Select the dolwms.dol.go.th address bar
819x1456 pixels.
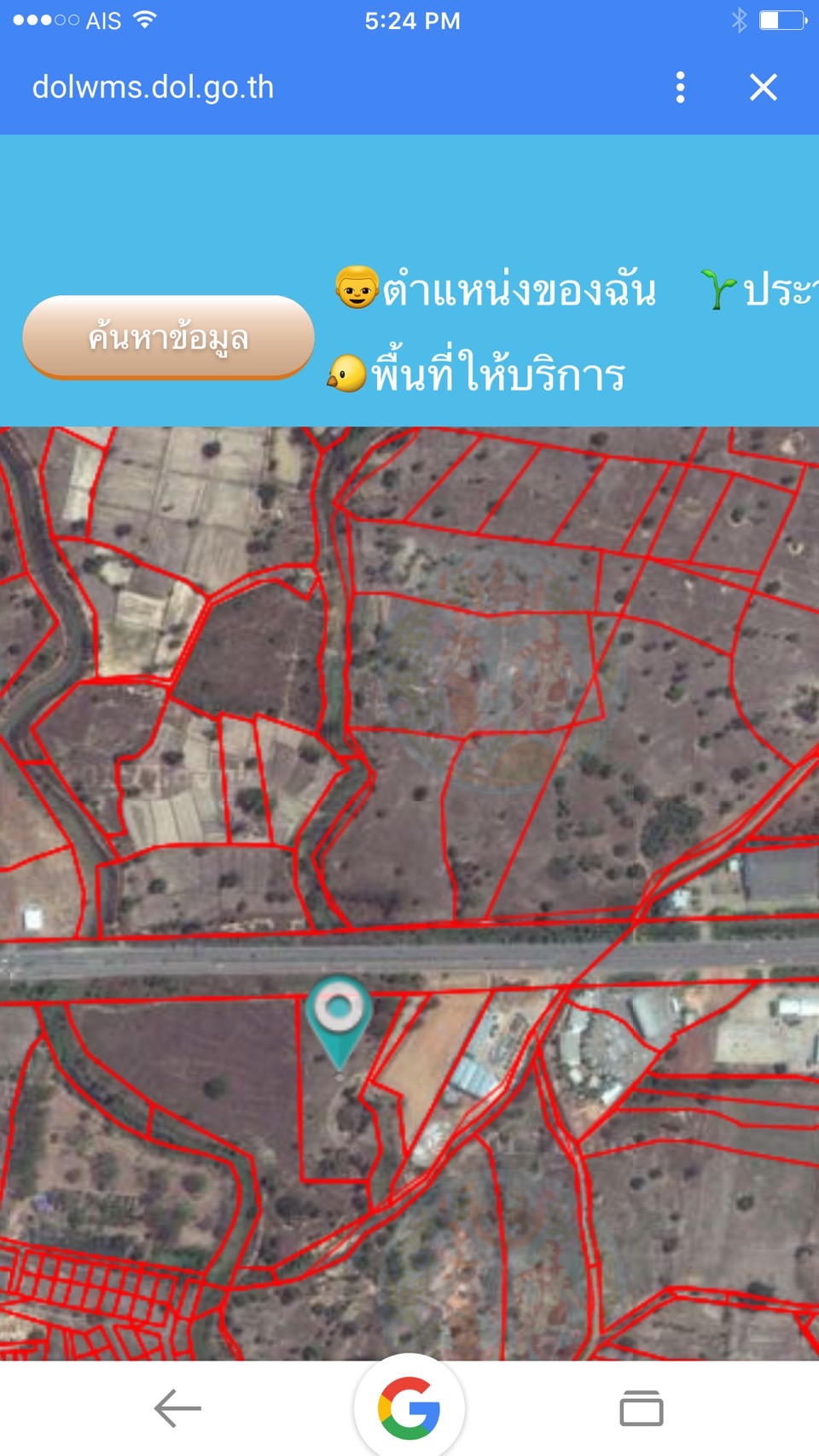(x=152, y=86)
